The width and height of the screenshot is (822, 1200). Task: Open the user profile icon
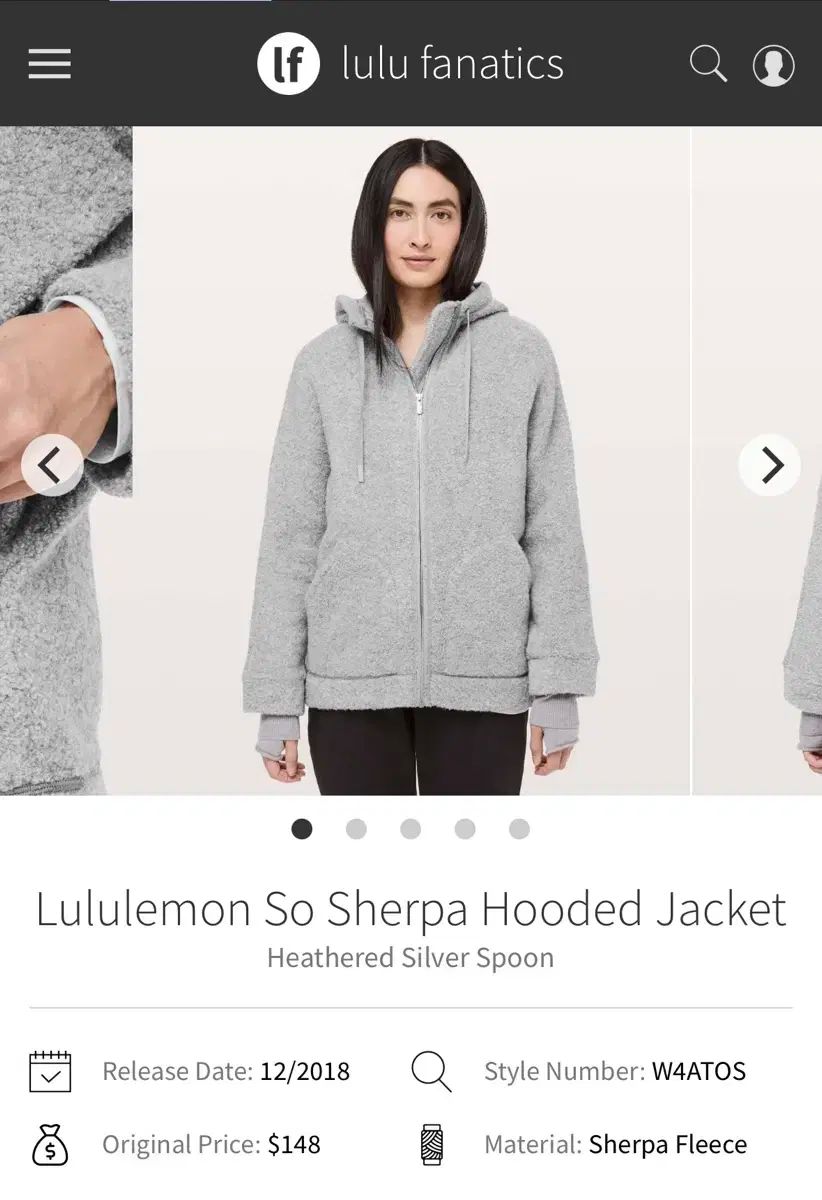click(x=773, y=65)
